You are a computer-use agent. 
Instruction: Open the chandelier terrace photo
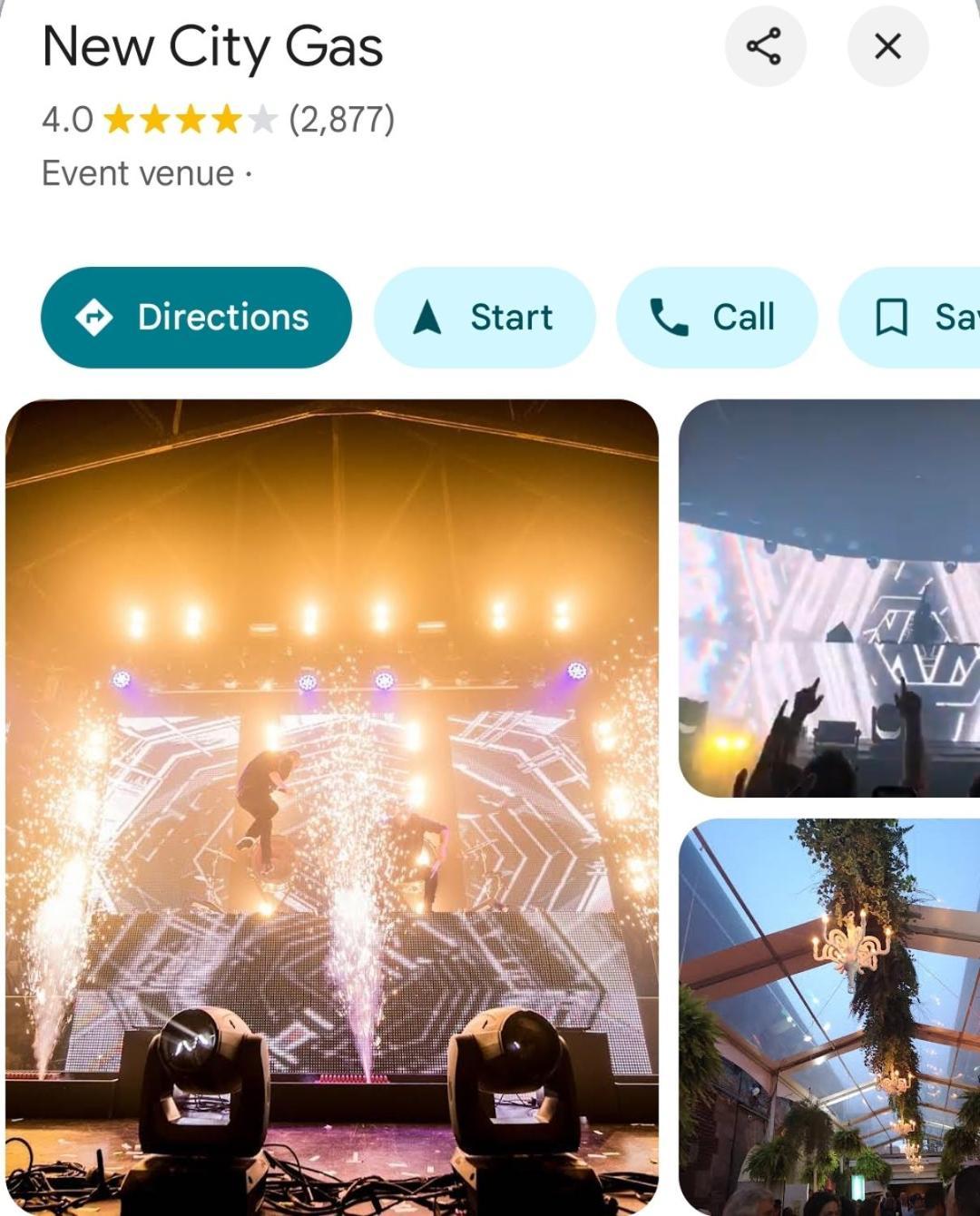(829, 1016)
